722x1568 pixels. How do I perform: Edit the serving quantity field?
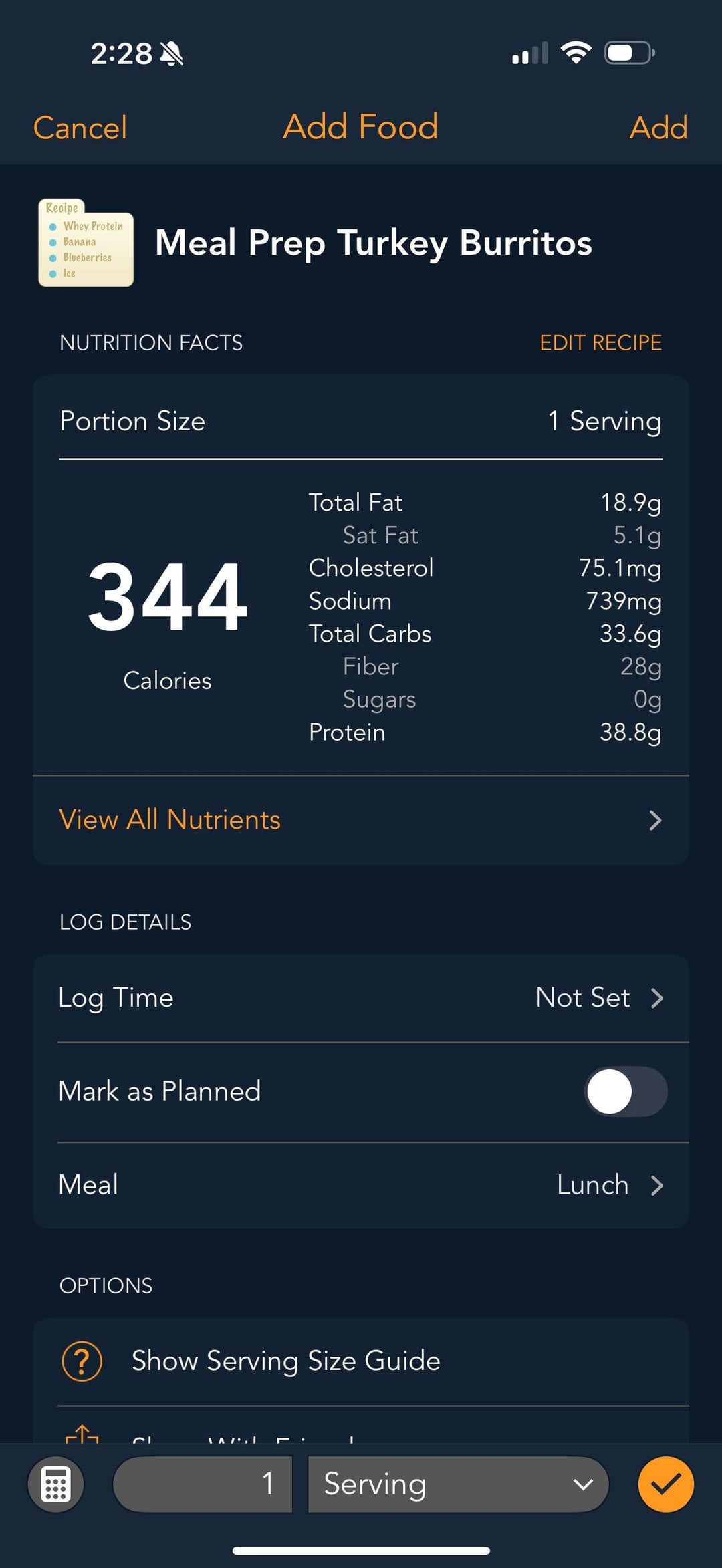pos(203,1484)
